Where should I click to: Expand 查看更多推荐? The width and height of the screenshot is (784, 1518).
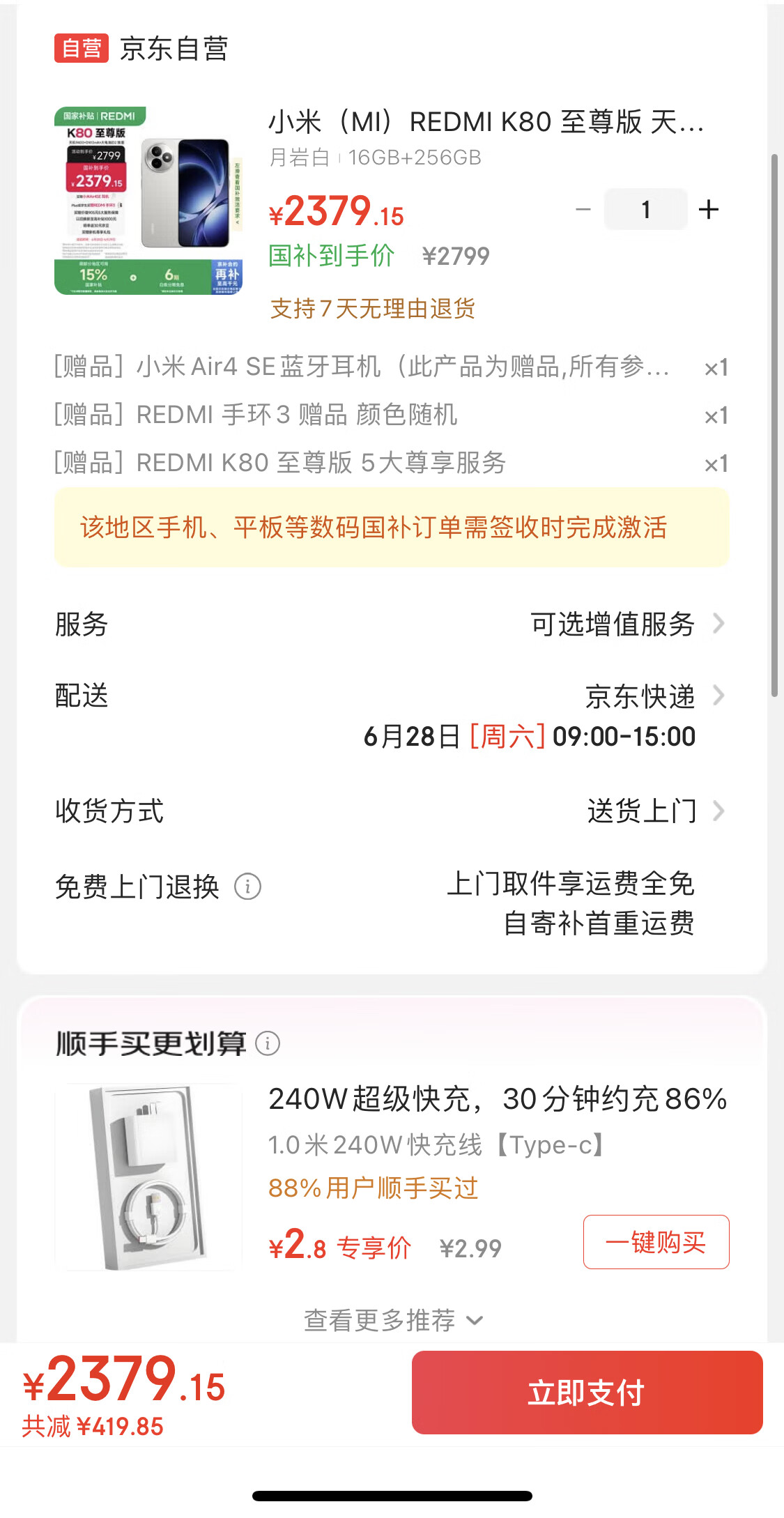click(x=392, y=1320)
